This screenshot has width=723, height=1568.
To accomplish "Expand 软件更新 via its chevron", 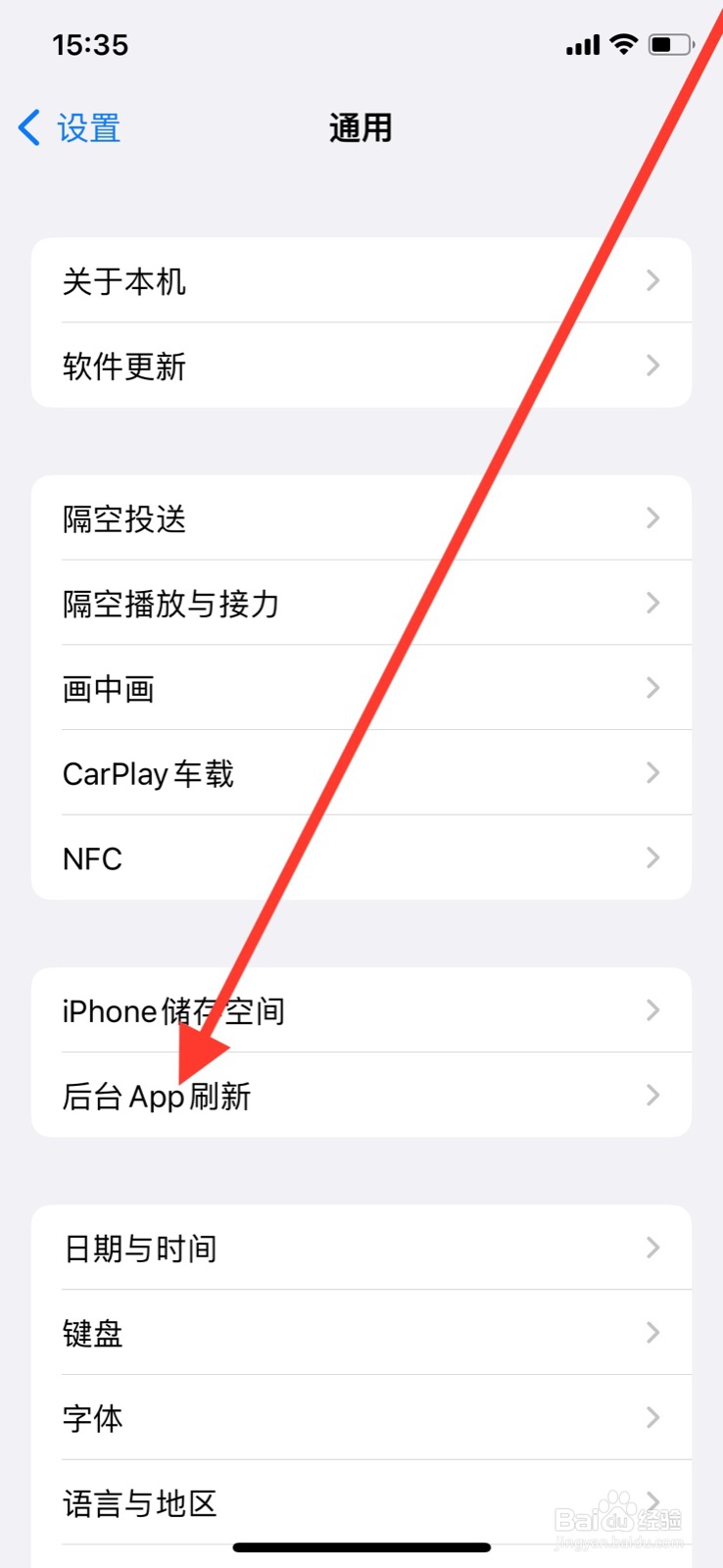I will click(x=652, y=366).
